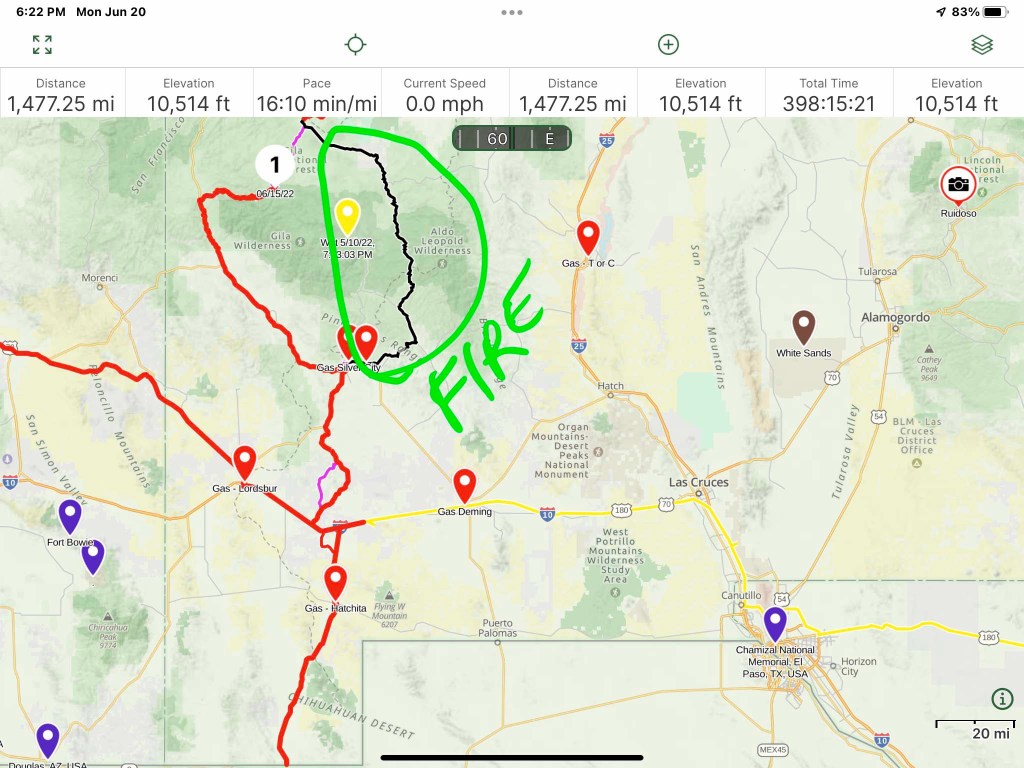Select the White Sands brown marker
Screen dimensions: 1024x768
click(804, 326)
